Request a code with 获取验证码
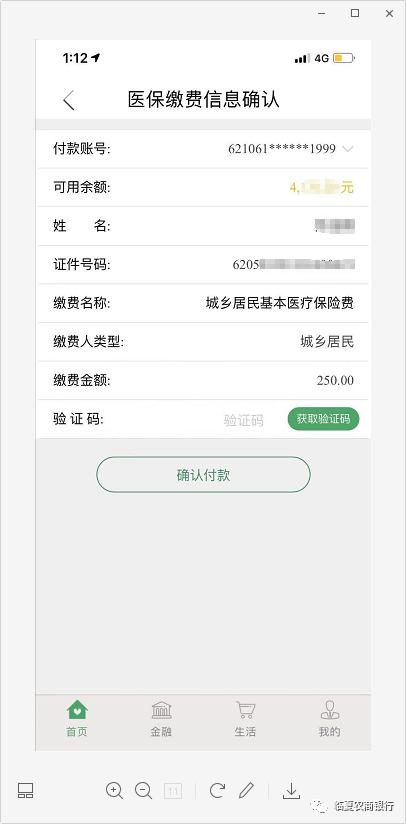 point(323,419)
